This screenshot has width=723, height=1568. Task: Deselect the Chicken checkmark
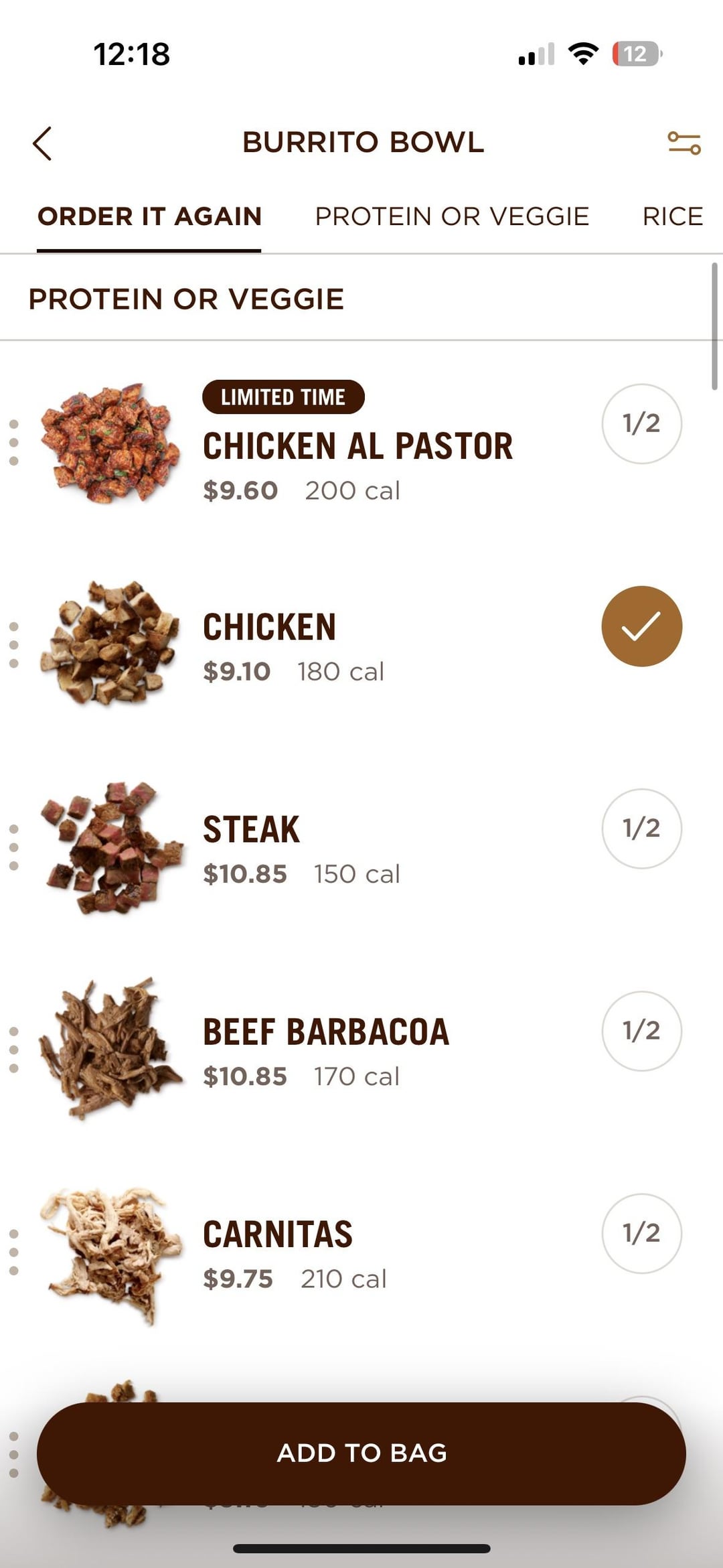pos(641,626)
